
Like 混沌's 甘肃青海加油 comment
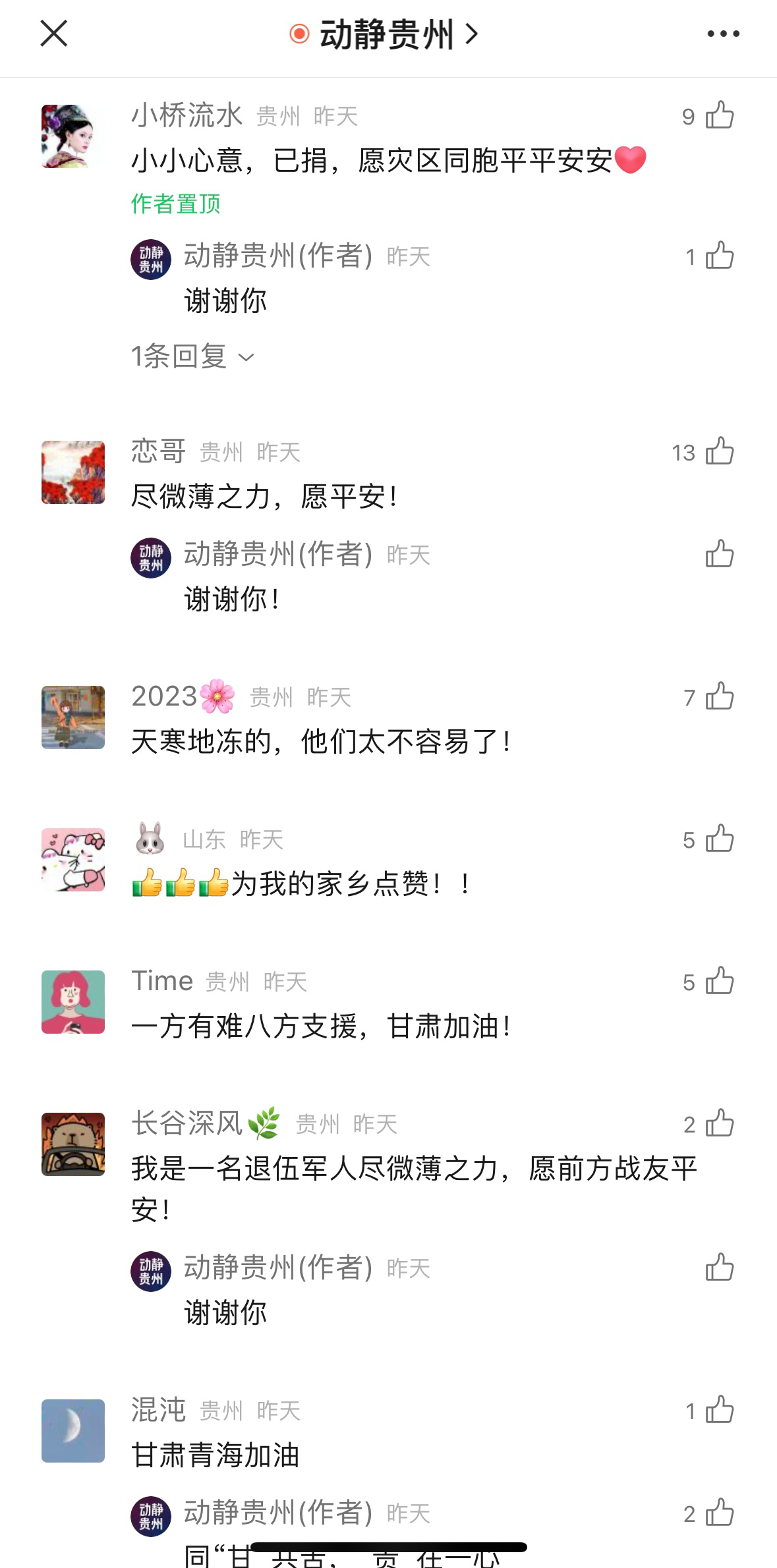coord(719,1410)
